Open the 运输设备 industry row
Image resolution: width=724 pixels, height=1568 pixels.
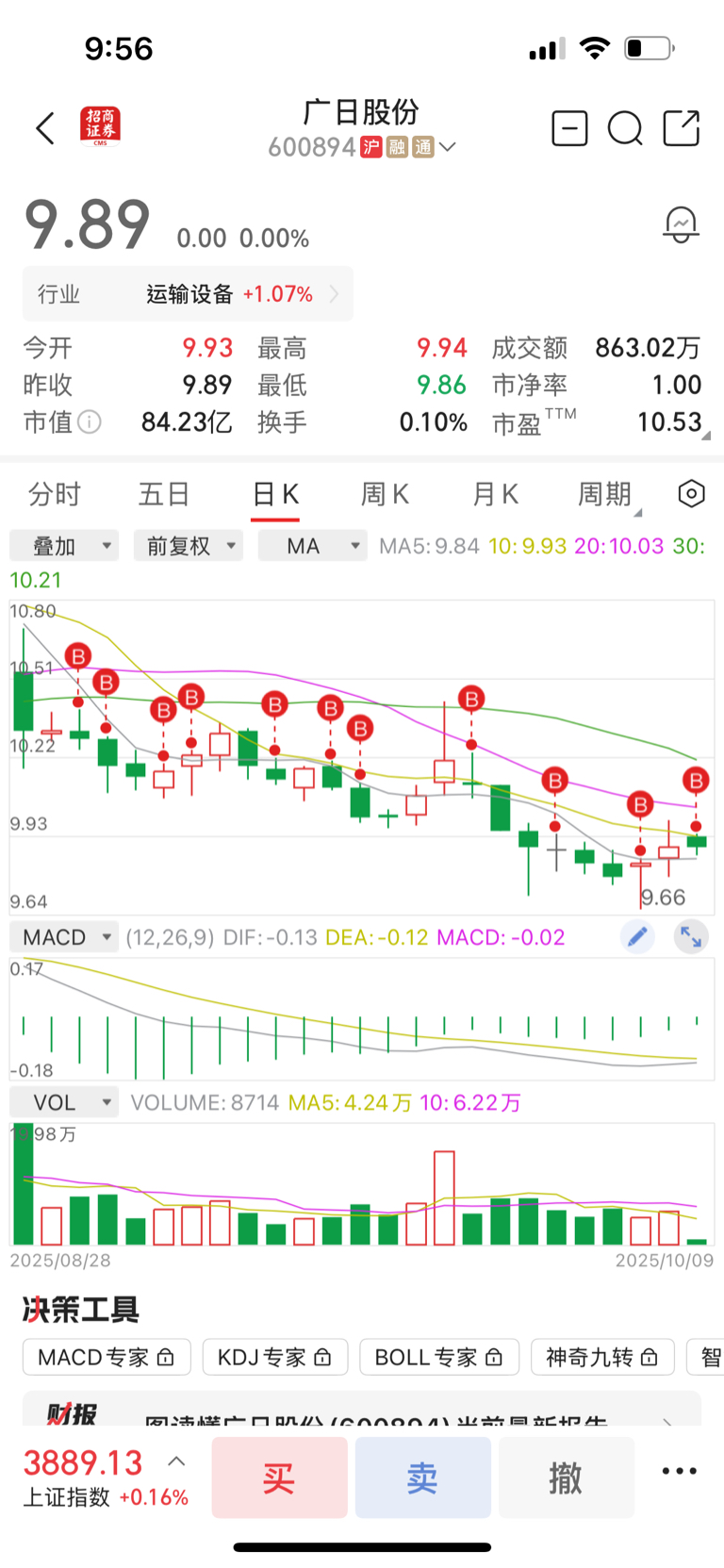[189, 294]
